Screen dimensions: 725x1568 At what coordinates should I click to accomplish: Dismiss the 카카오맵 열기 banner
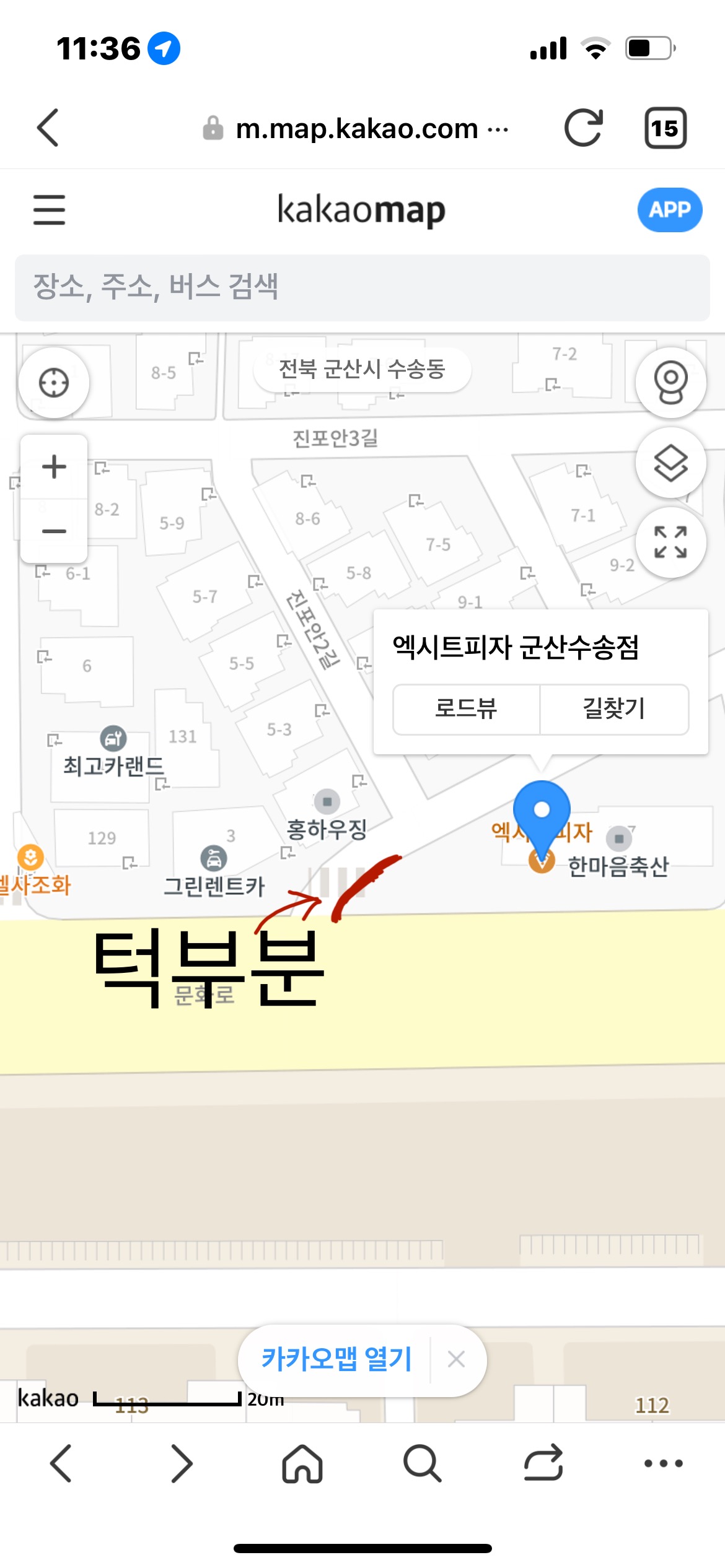pyautogui.click(x=457, y=1359)
